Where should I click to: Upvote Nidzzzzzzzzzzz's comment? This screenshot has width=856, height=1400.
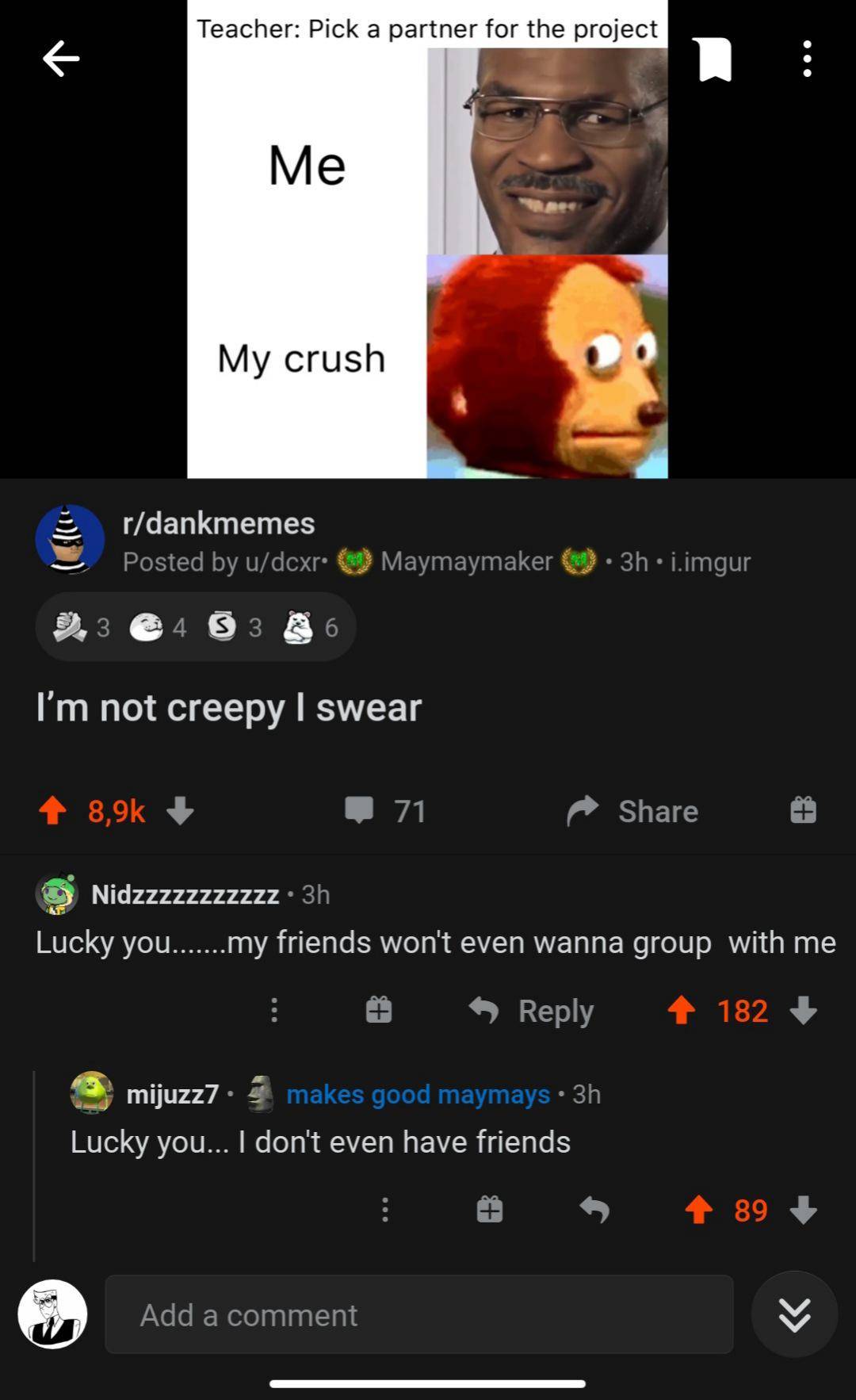pyautogui.click(x=682, y=1011)
